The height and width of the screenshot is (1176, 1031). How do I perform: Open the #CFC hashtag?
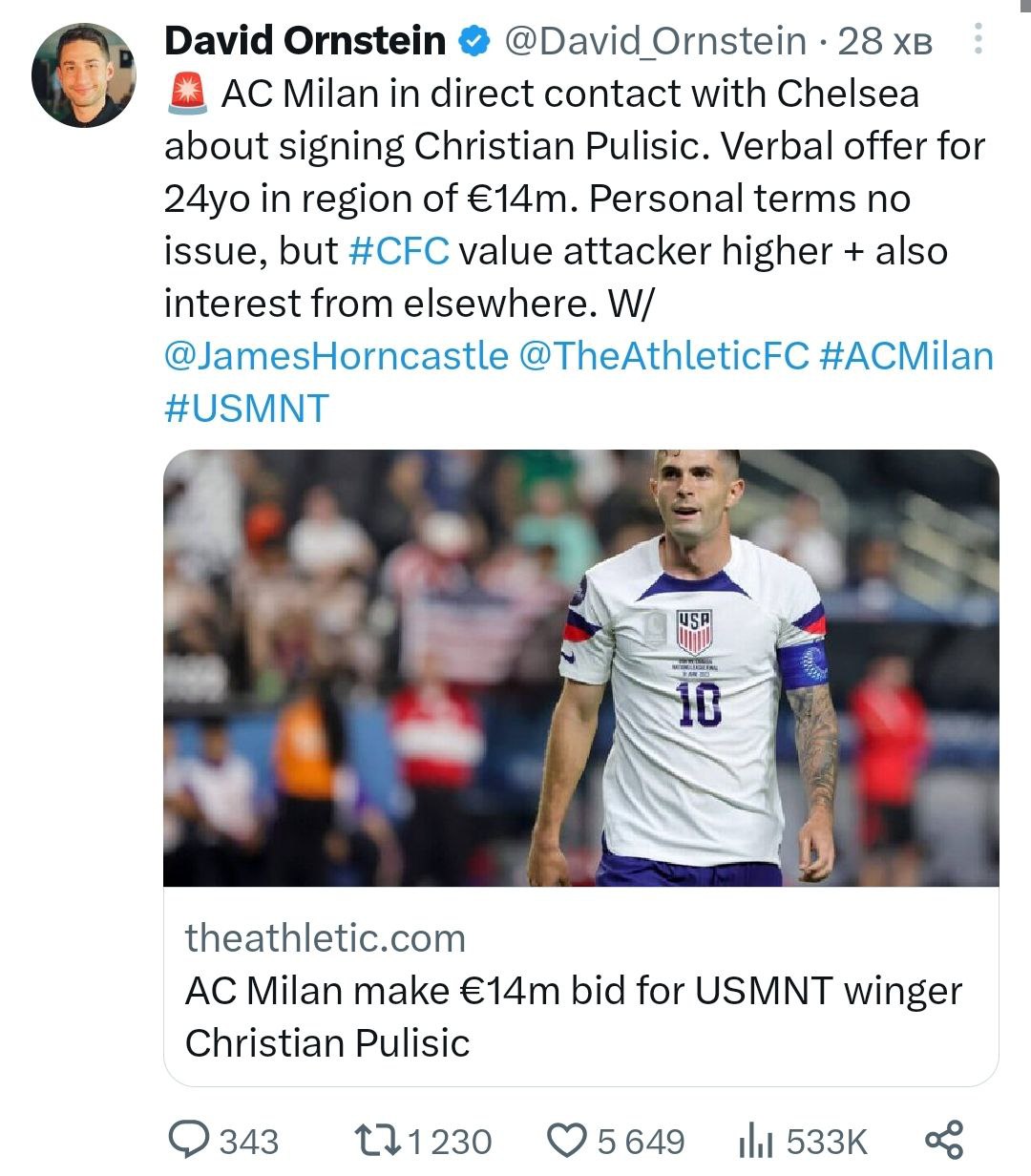click(x=398, y=251)
